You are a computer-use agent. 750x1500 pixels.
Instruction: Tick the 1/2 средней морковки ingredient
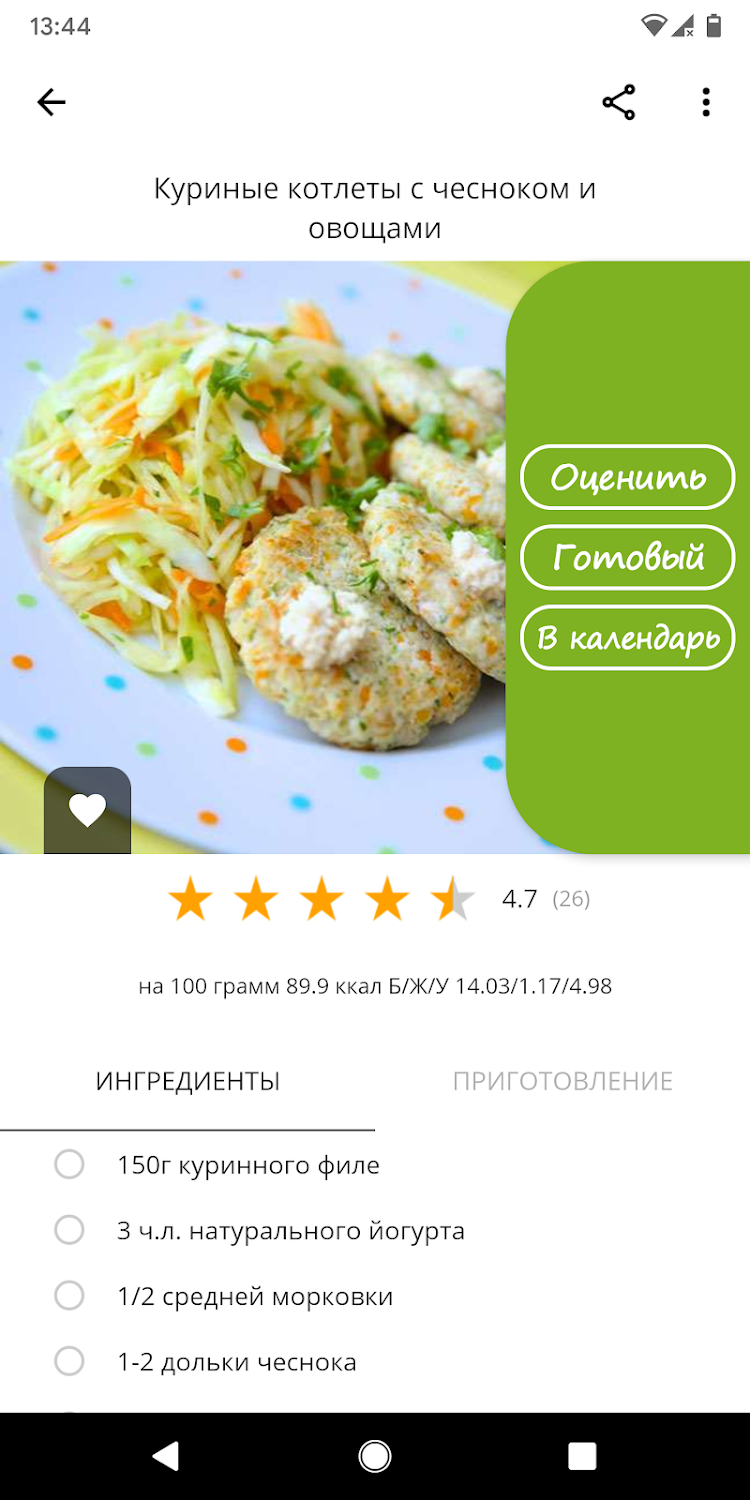click(x=69, y=1296)
